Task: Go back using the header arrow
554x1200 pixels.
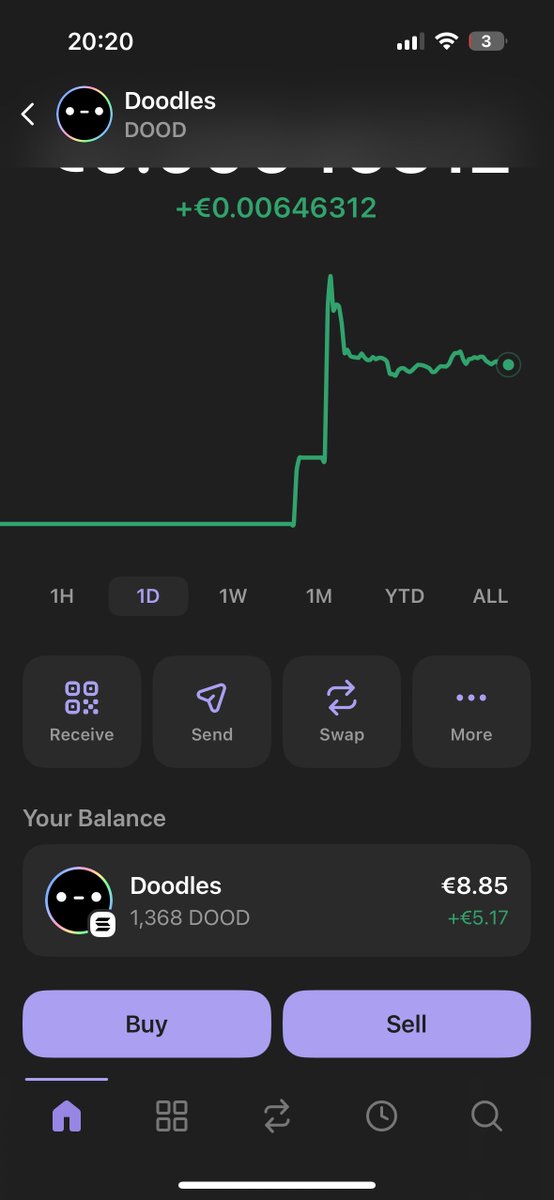Action: 28,114
